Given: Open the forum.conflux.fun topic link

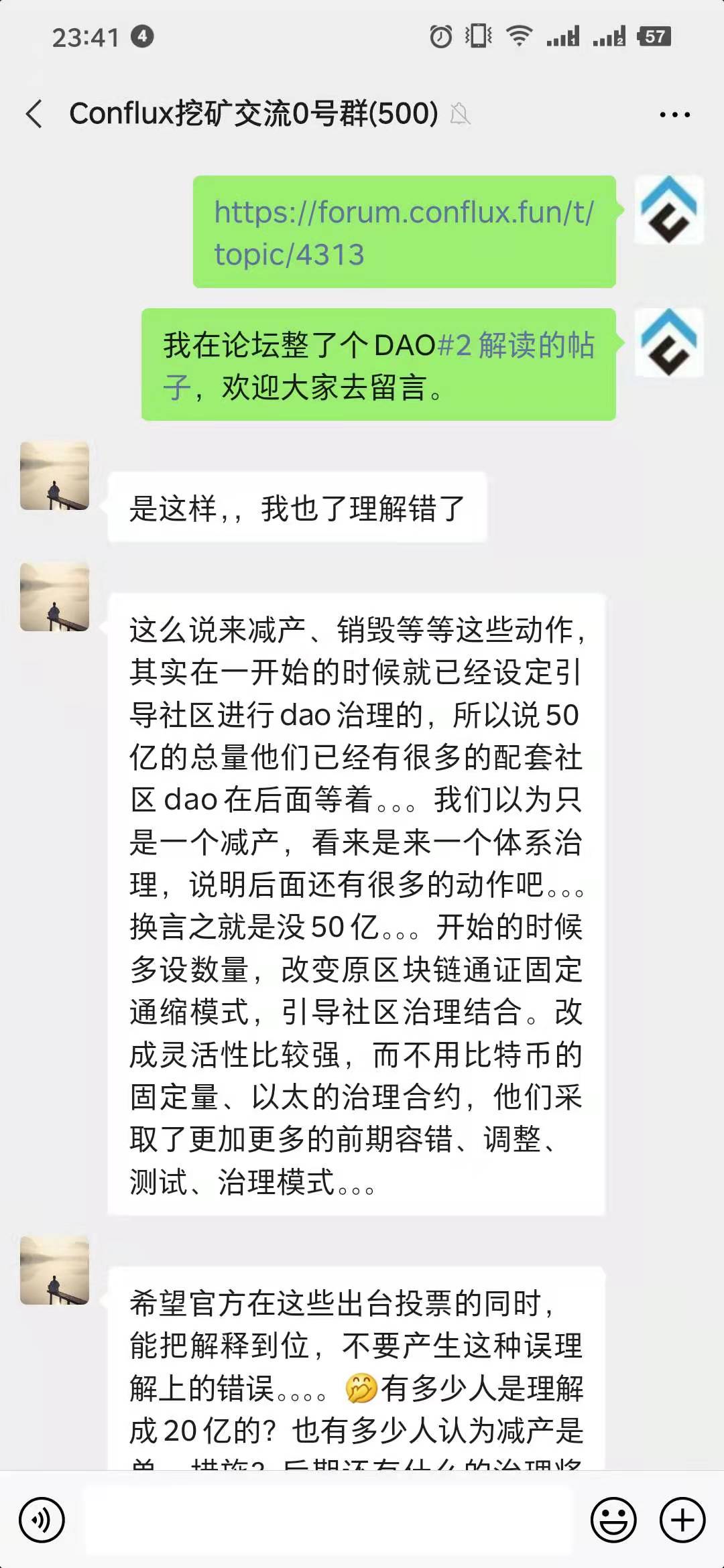Looking at the screenshot, I should (x=404, y=233).
